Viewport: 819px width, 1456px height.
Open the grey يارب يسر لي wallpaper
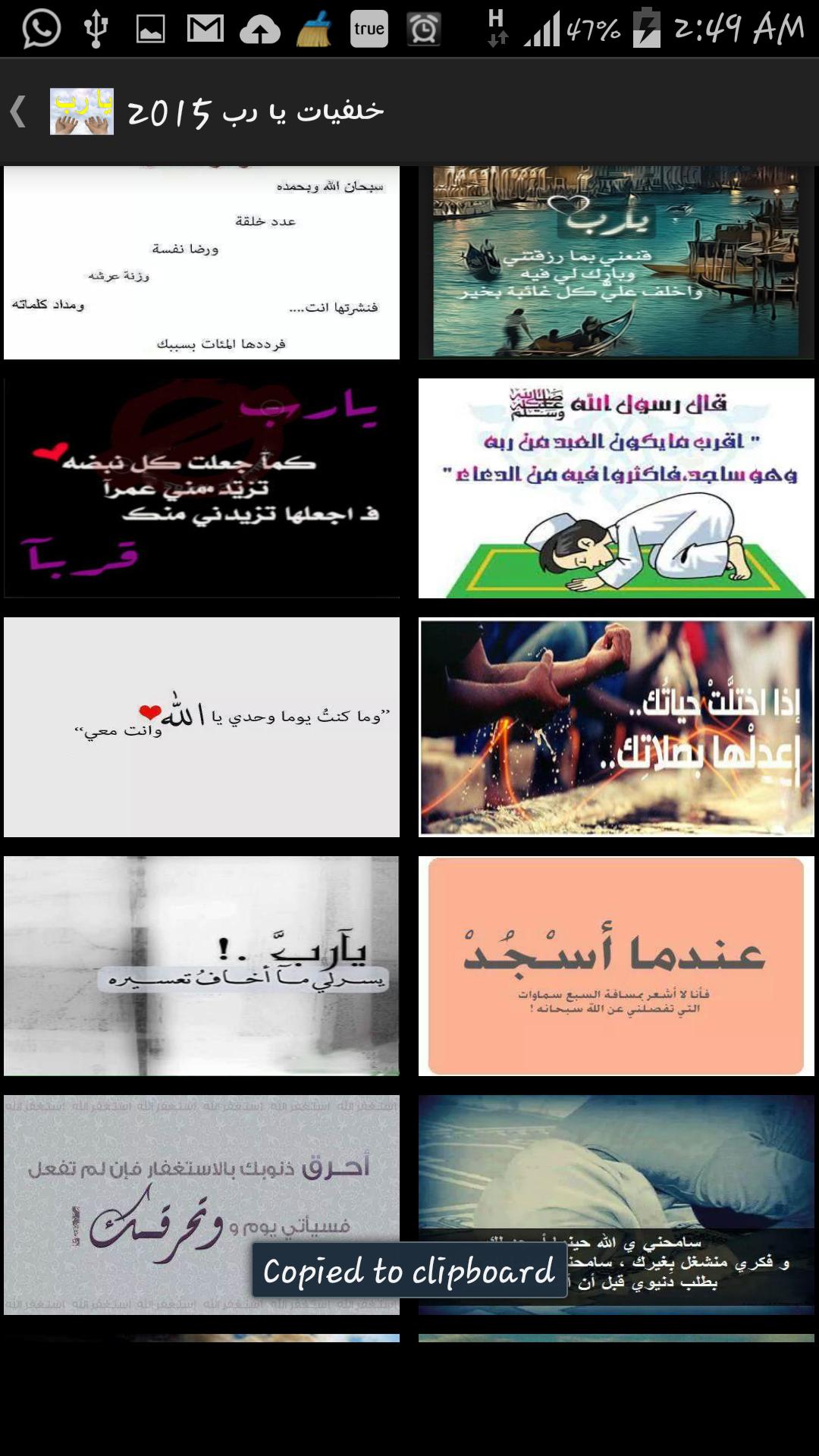tap(201, 965)
